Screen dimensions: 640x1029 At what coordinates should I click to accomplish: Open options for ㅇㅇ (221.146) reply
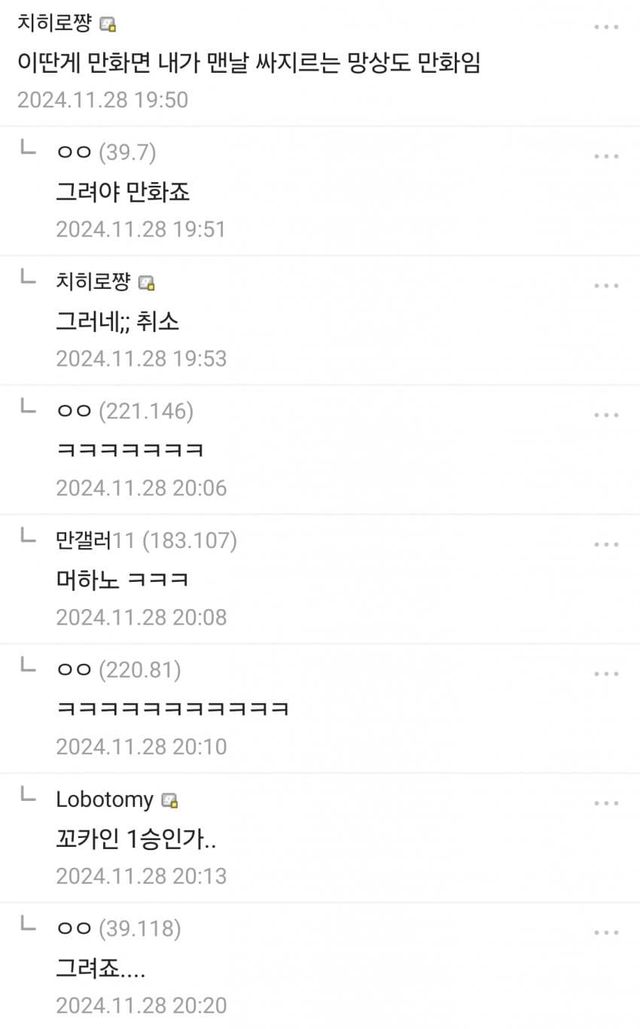pos(606,415)
